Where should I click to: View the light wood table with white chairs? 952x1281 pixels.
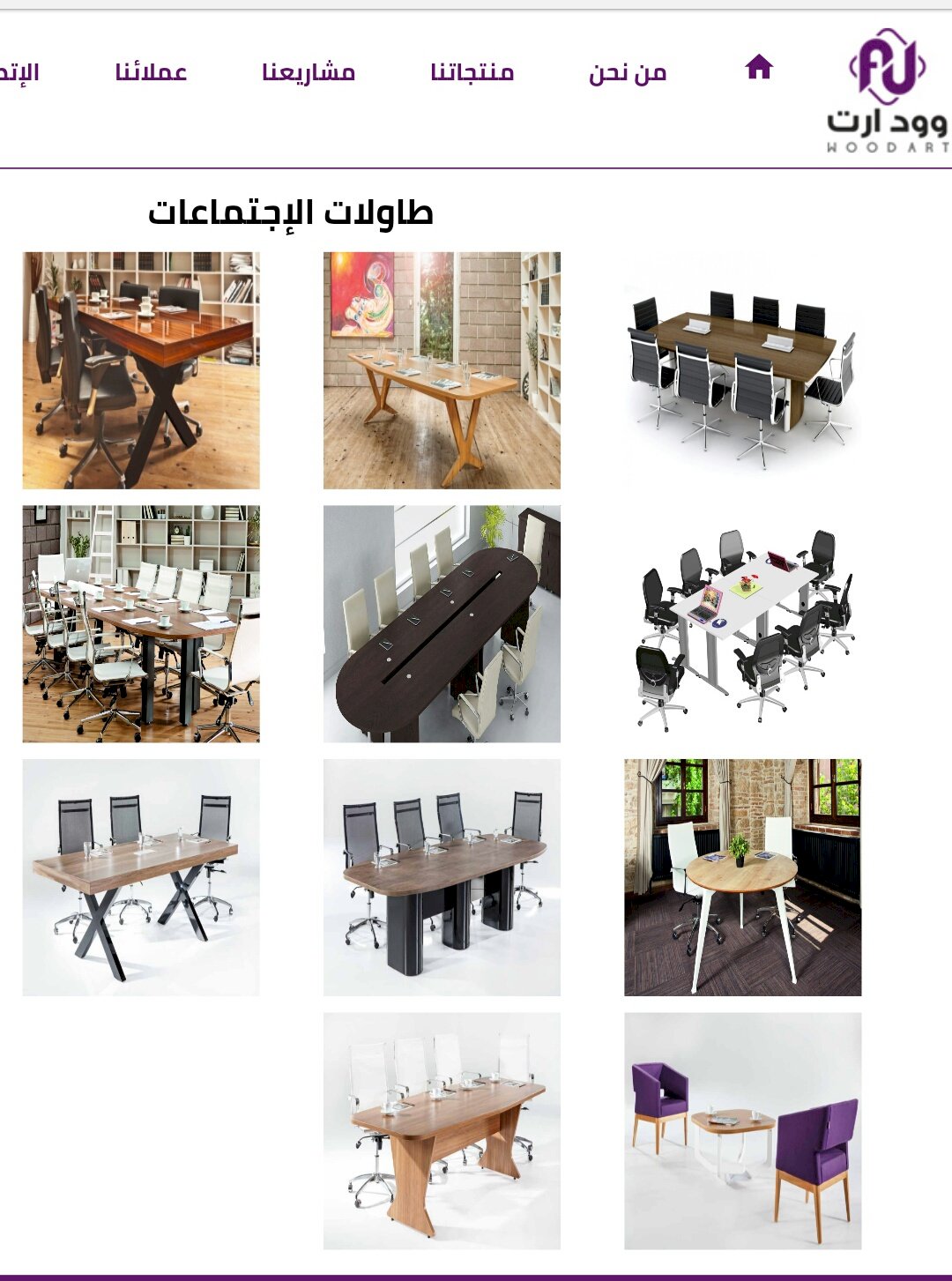coord(442,1130)
